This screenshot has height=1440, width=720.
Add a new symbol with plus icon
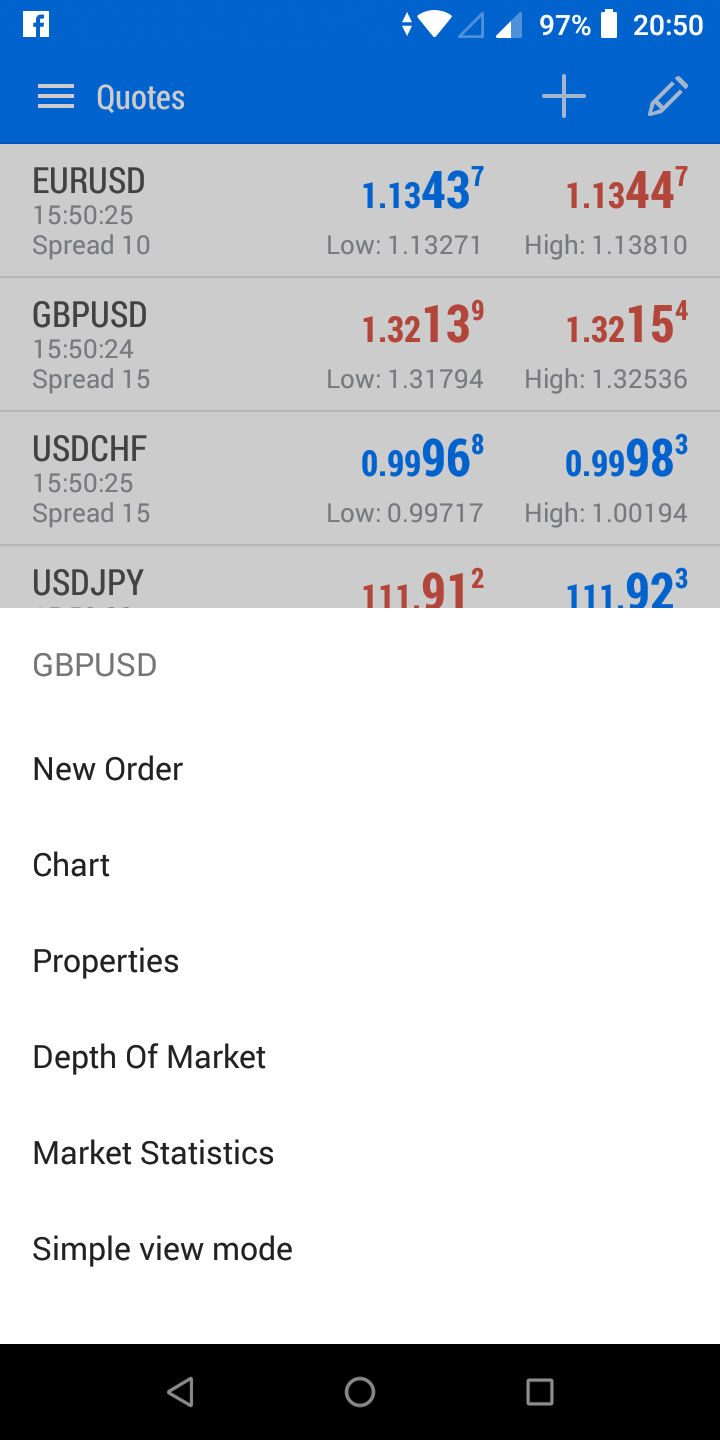tap(564, 97)
